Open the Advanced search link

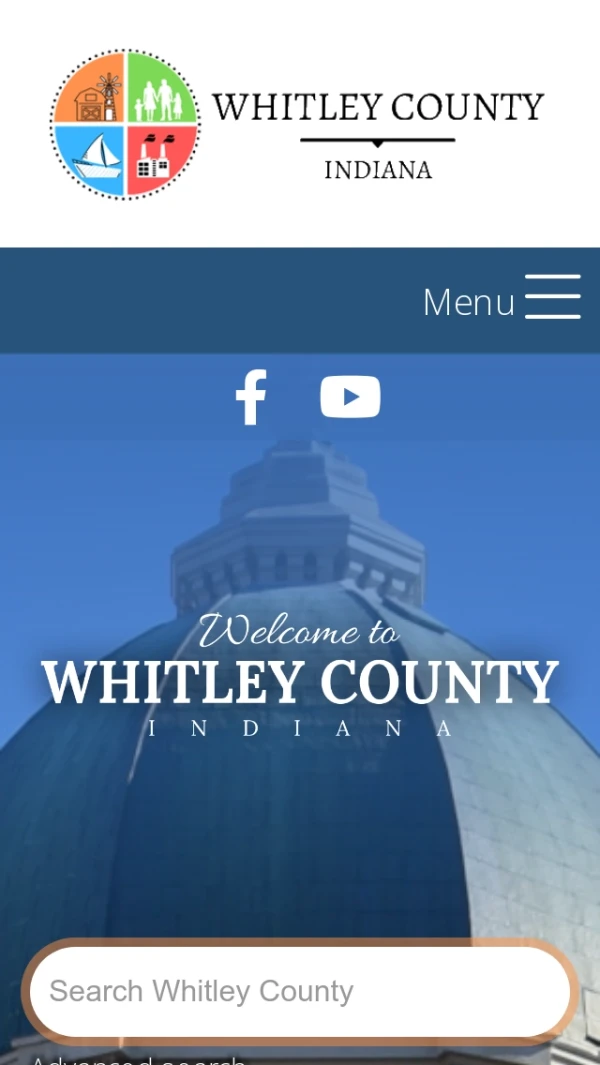click(x=138, y=1060)
